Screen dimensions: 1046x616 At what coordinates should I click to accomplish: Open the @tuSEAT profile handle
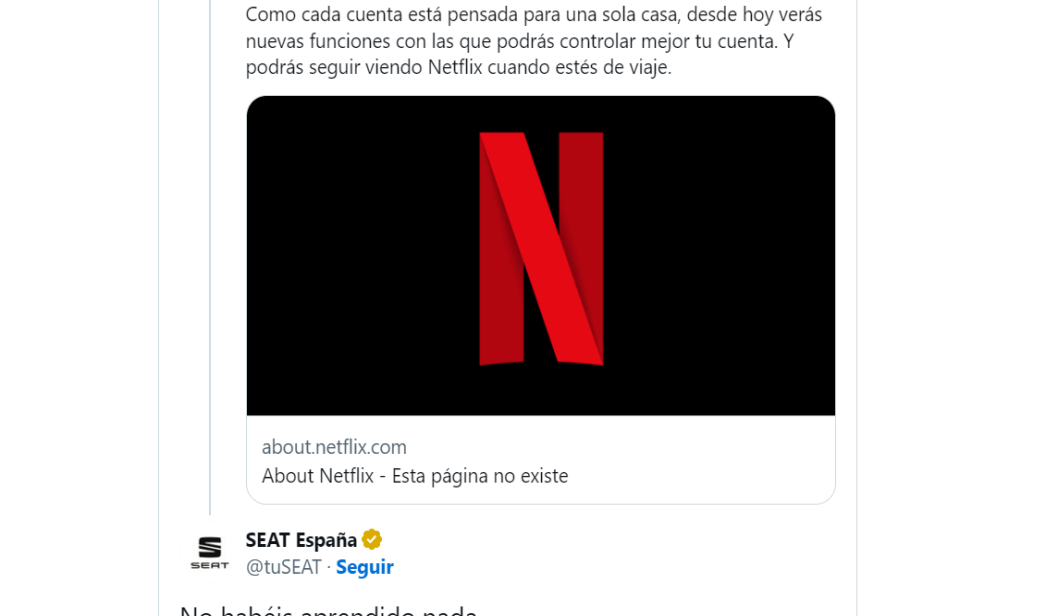click(x=284, y=567)
